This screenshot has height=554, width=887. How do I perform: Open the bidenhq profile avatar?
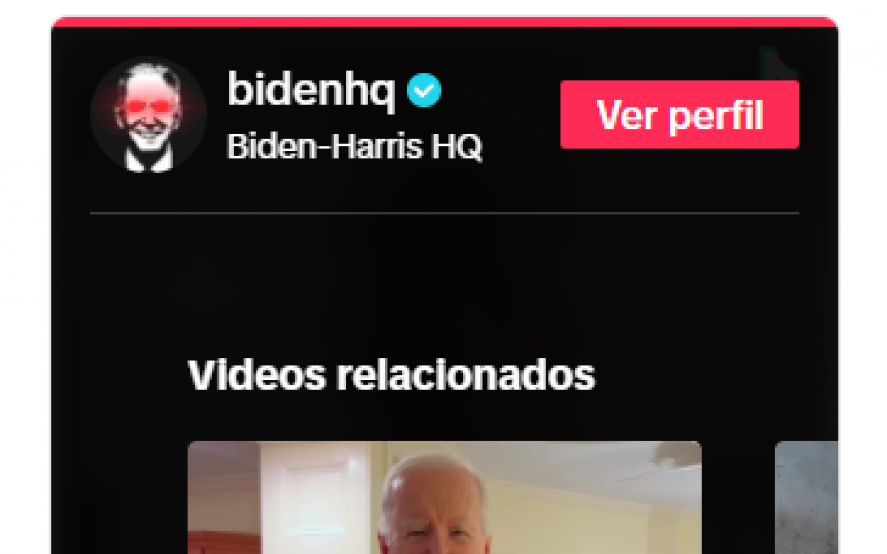click(148, 116)
